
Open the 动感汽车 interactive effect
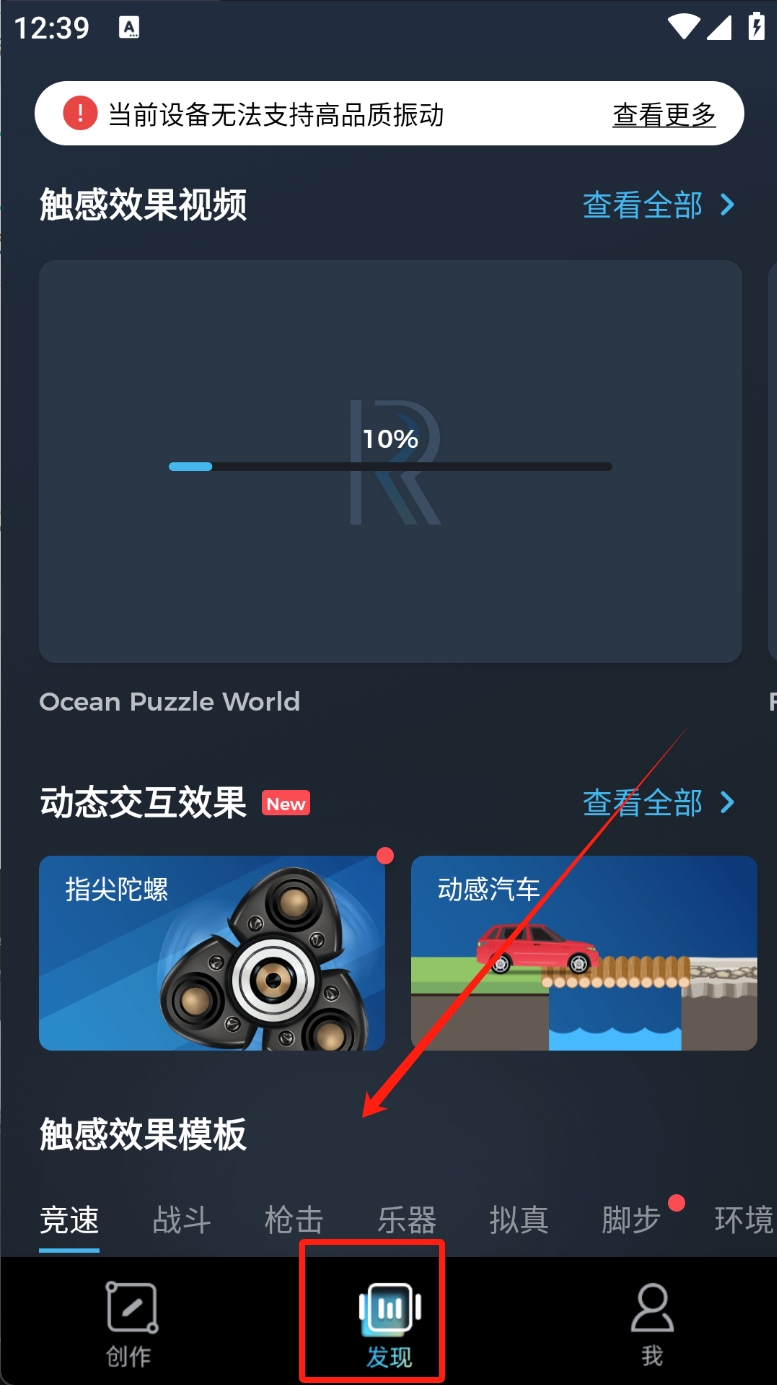[583, 952]
